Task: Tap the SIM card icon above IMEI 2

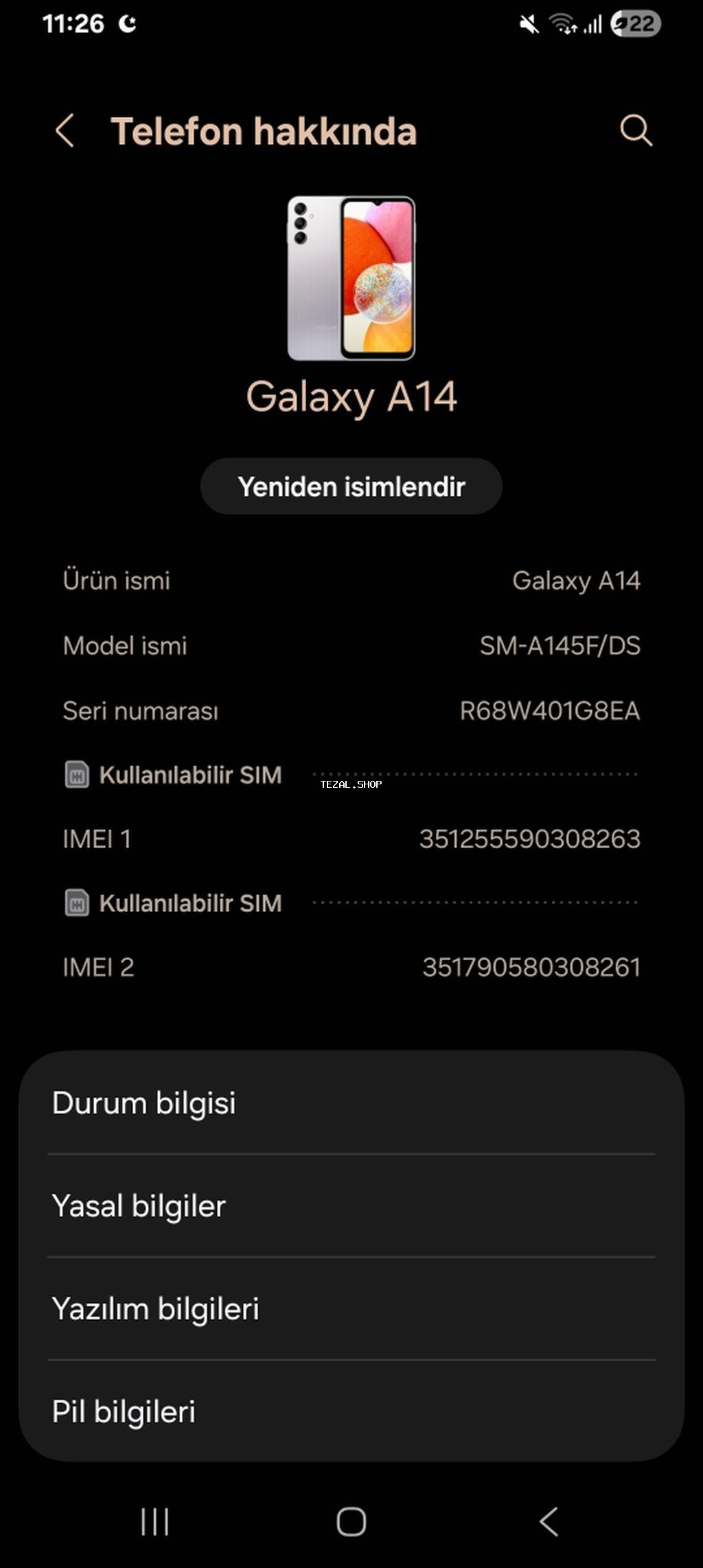Action: point(77,903)
